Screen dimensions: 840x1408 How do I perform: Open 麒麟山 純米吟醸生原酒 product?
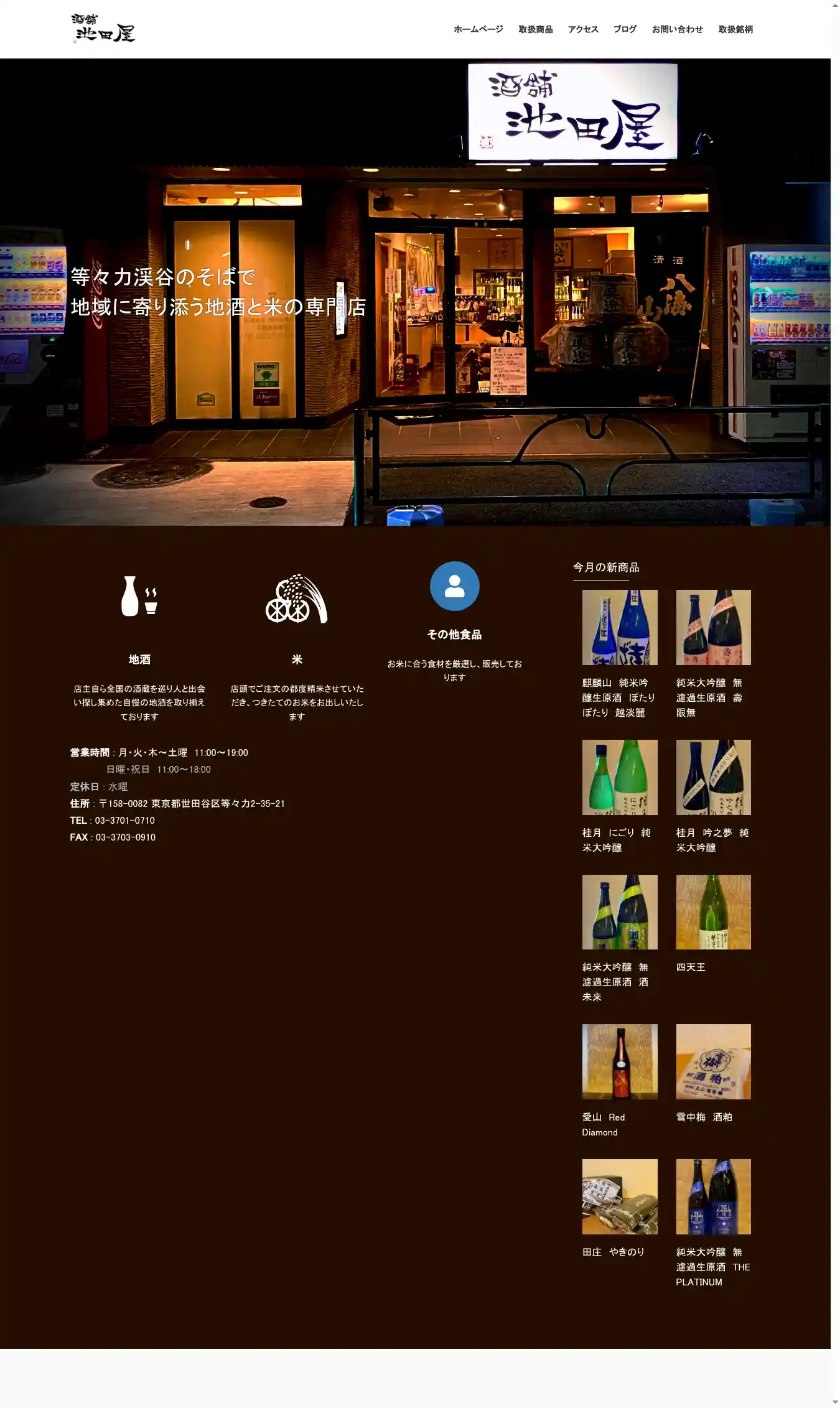pos(619,627)
